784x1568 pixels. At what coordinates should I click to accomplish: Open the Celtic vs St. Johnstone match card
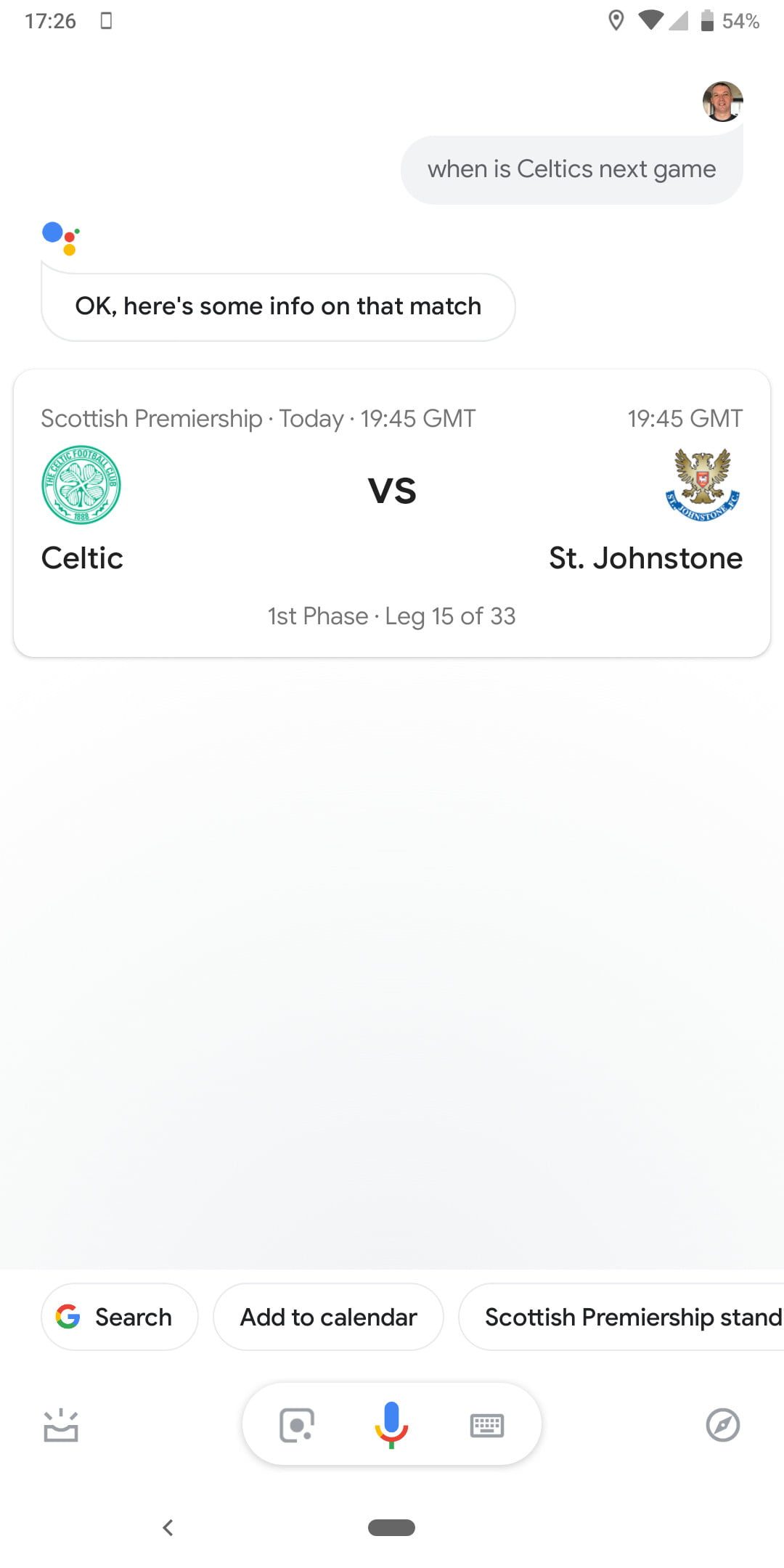click(392, 513)
